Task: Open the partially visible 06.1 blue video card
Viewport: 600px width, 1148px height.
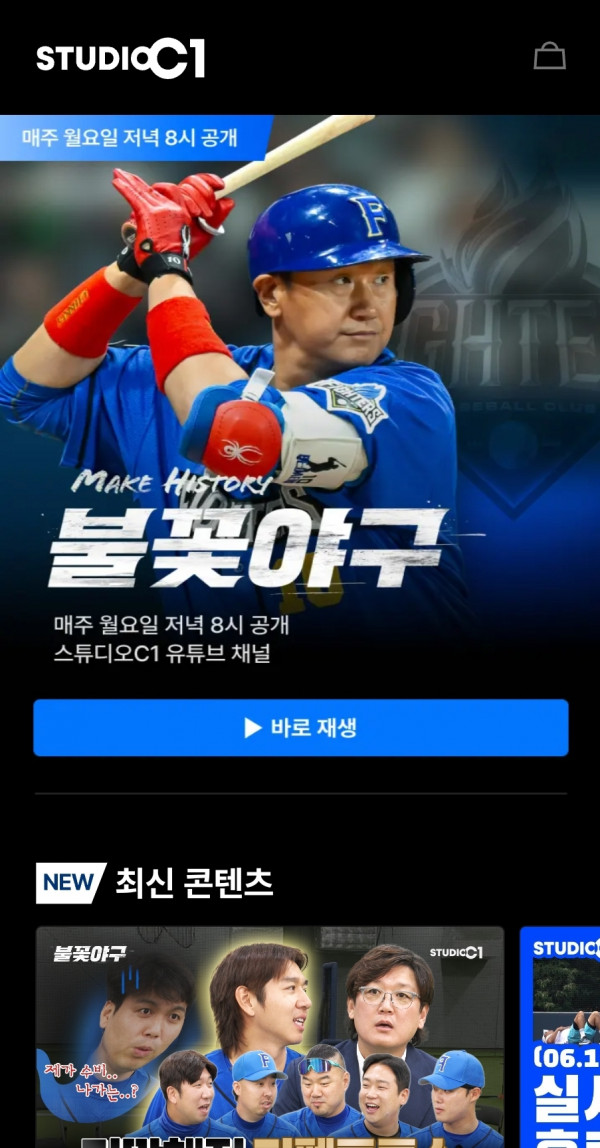Action: click(560, 1040)
